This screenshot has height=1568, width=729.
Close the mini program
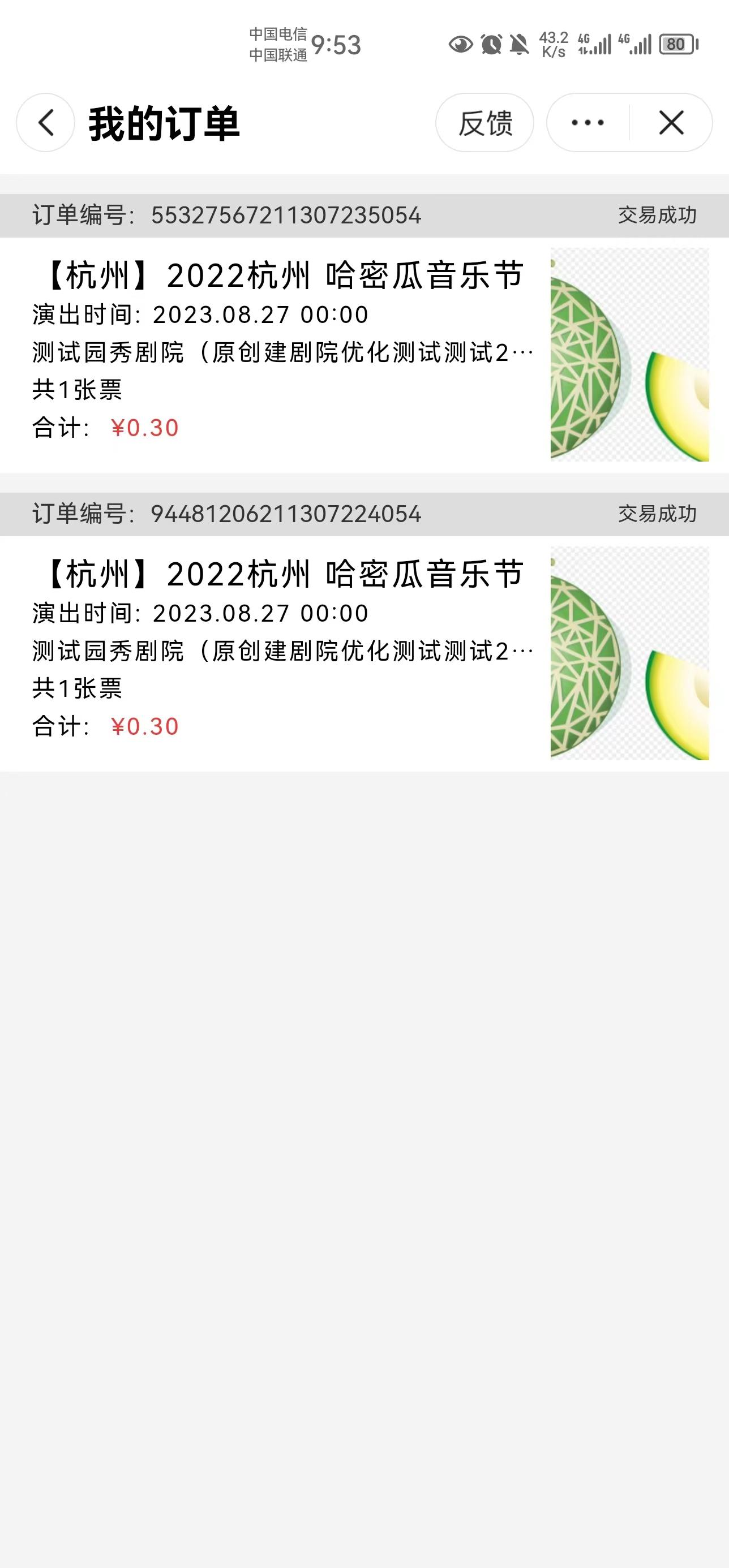(x=671, y=123)
